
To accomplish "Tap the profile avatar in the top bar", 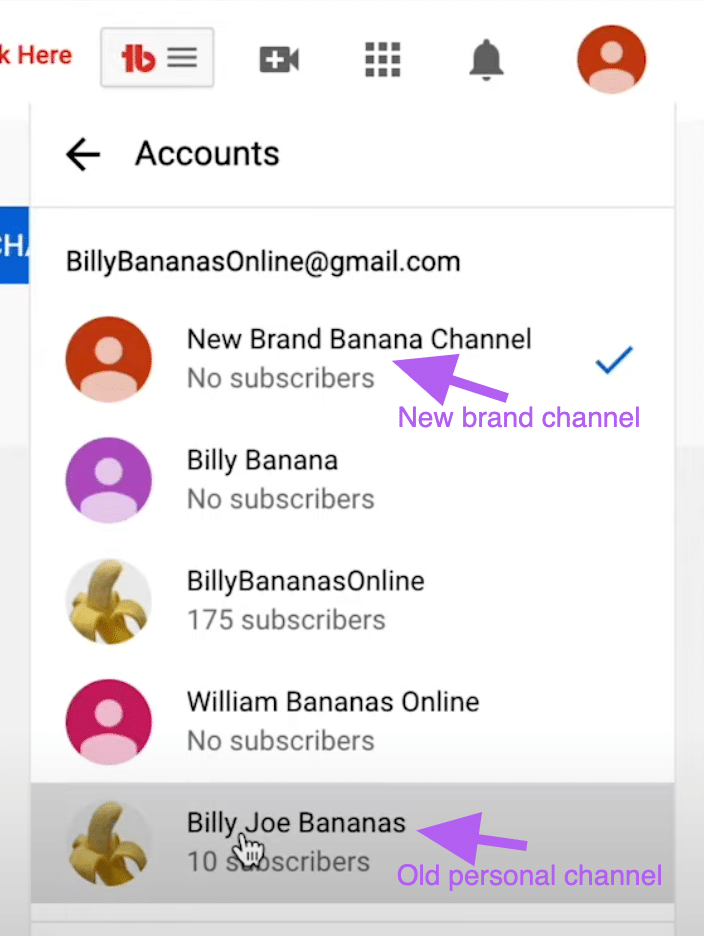I will 611,59.
